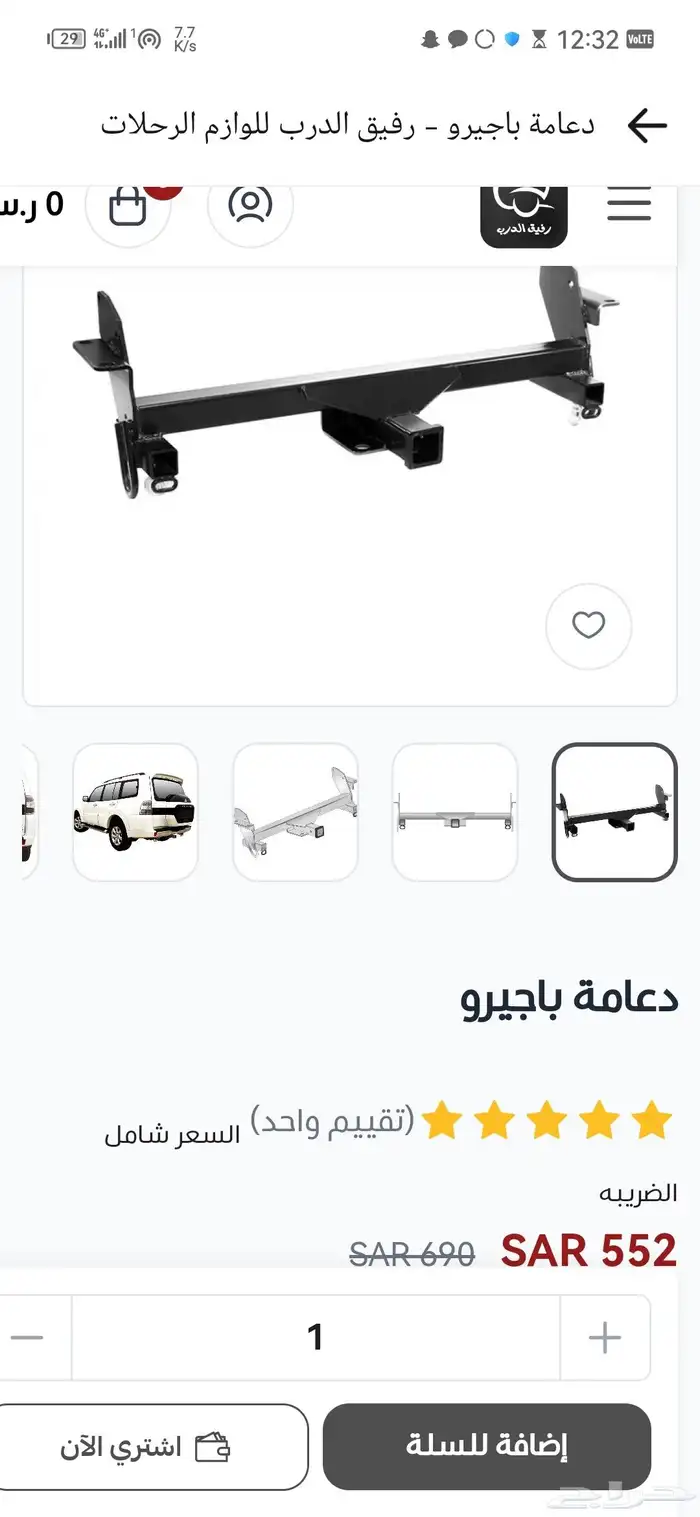View the silver front-view hitch thumbnail
The height and width of the screenshot is (1517, 700).
[x=455, y=812]
